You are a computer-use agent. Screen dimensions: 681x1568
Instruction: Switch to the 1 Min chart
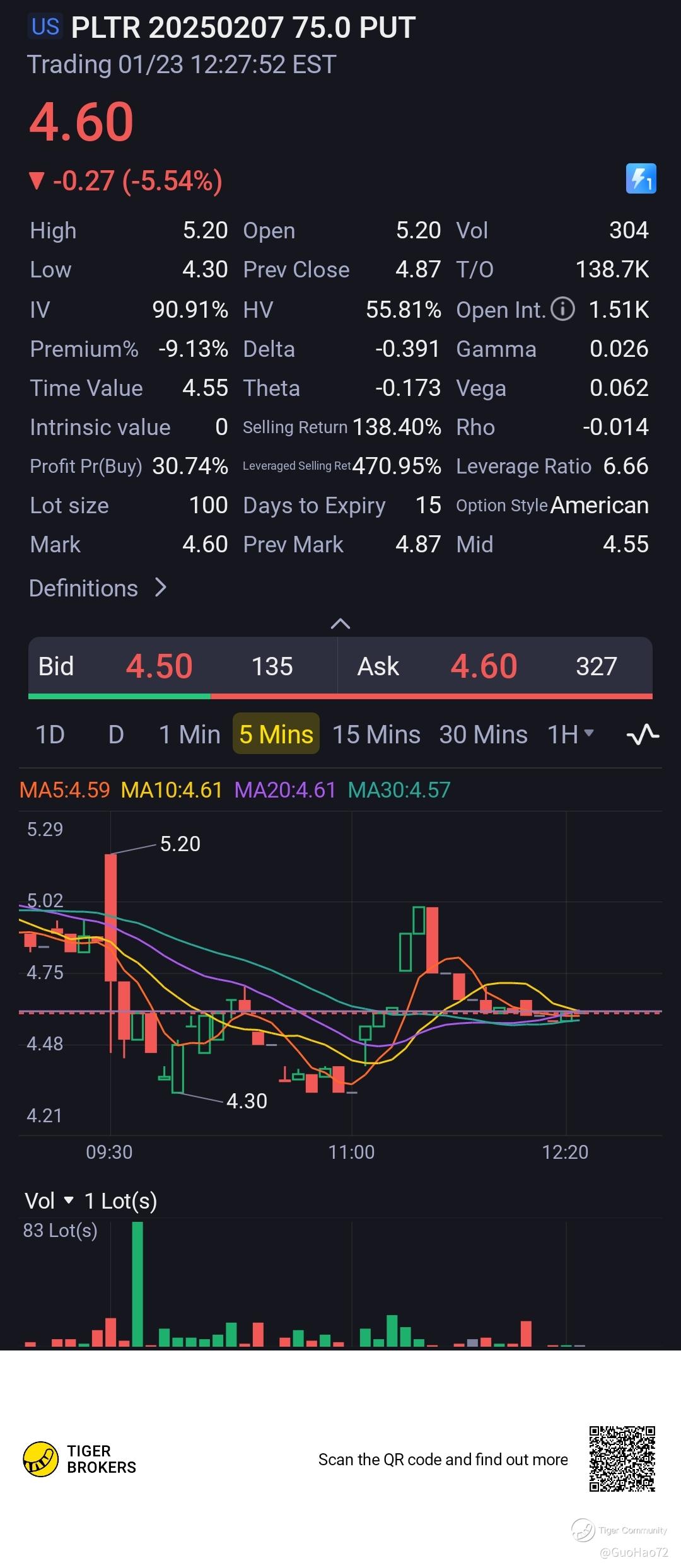[x=189, y=735]
